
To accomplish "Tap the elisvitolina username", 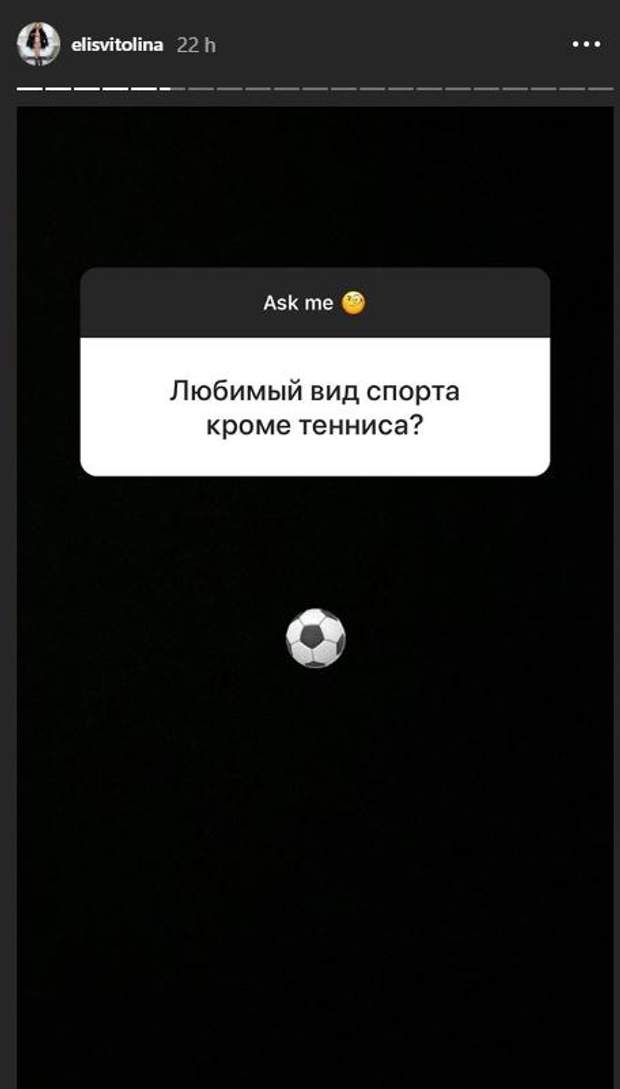I will [118, 46].
